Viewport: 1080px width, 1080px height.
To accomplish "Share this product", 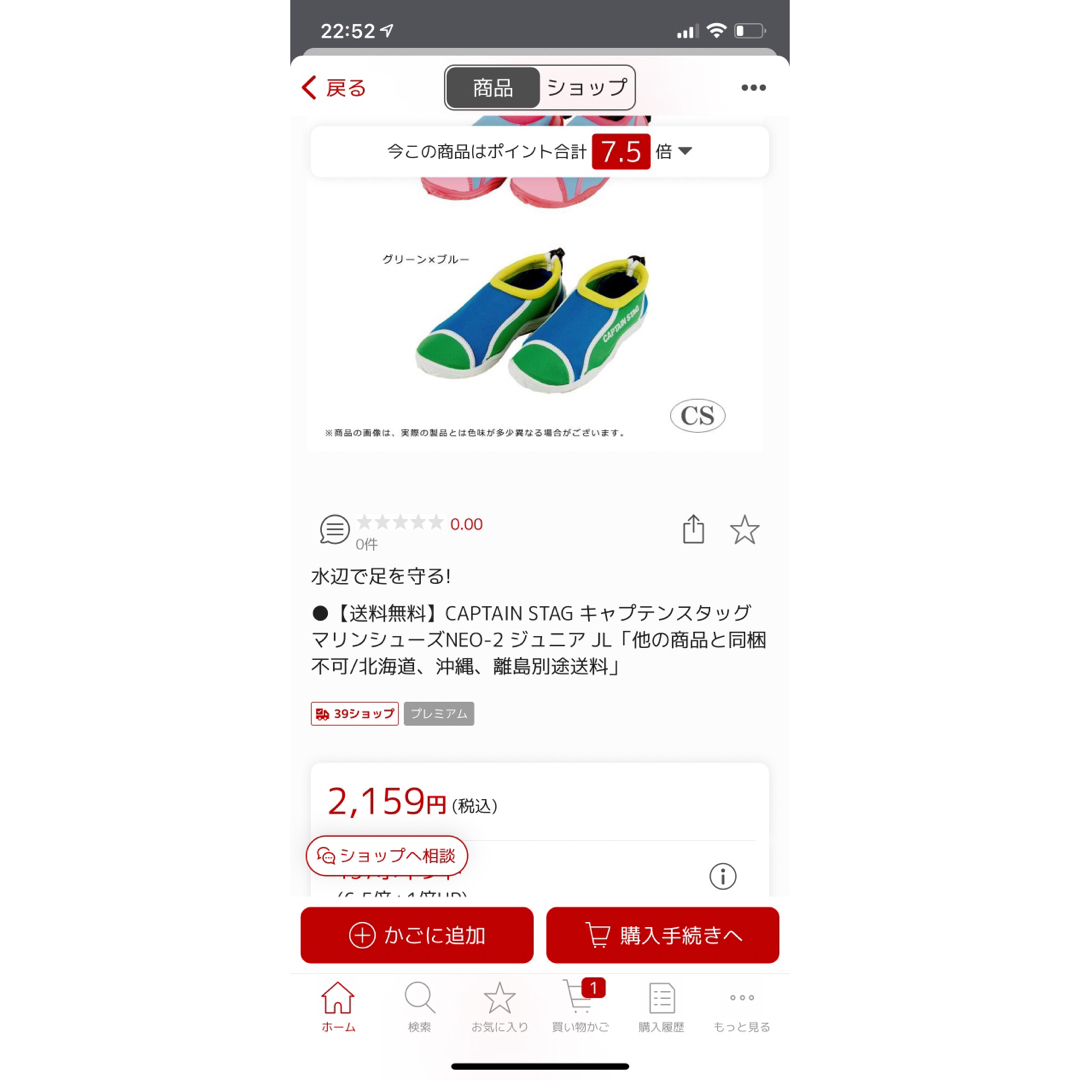I will 694,529.
